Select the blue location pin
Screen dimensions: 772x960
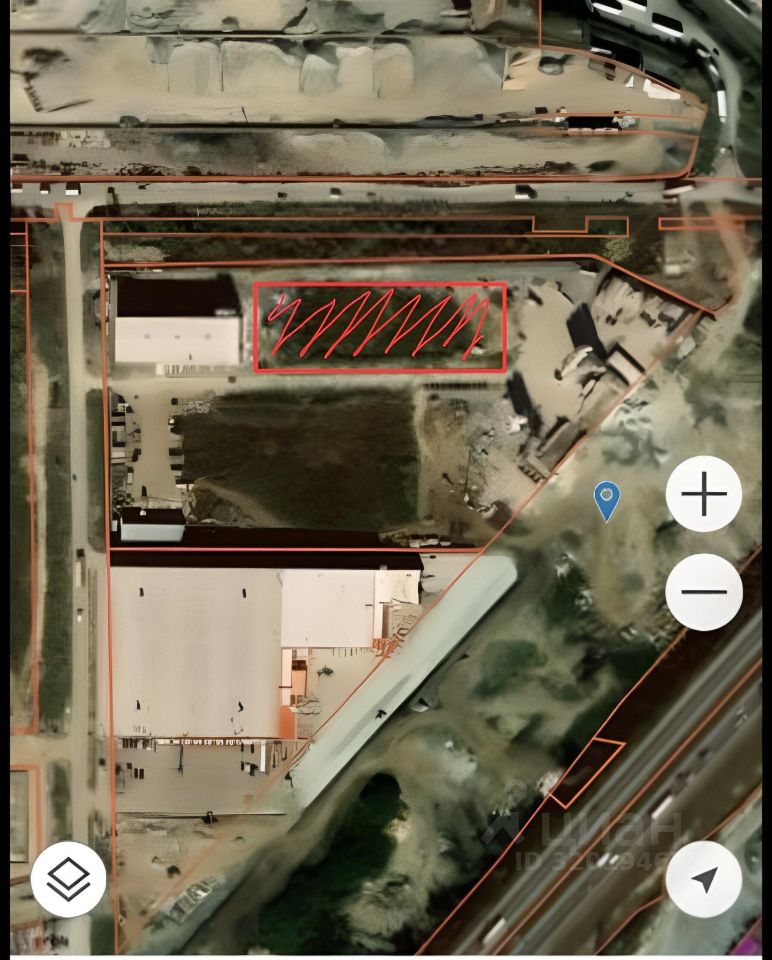point(606,499)
